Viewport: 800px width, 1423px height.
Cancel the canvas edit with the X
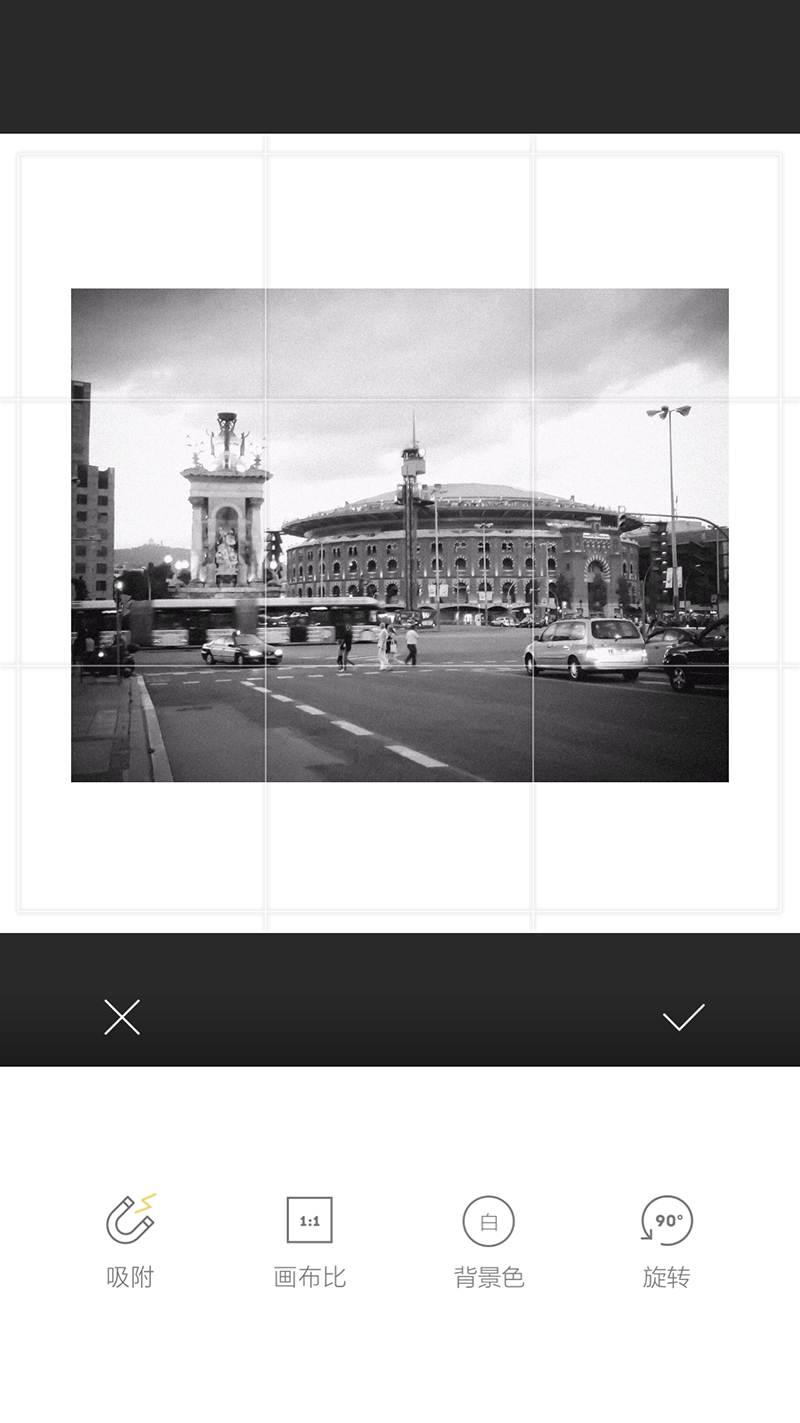[x=122, y=1017]
